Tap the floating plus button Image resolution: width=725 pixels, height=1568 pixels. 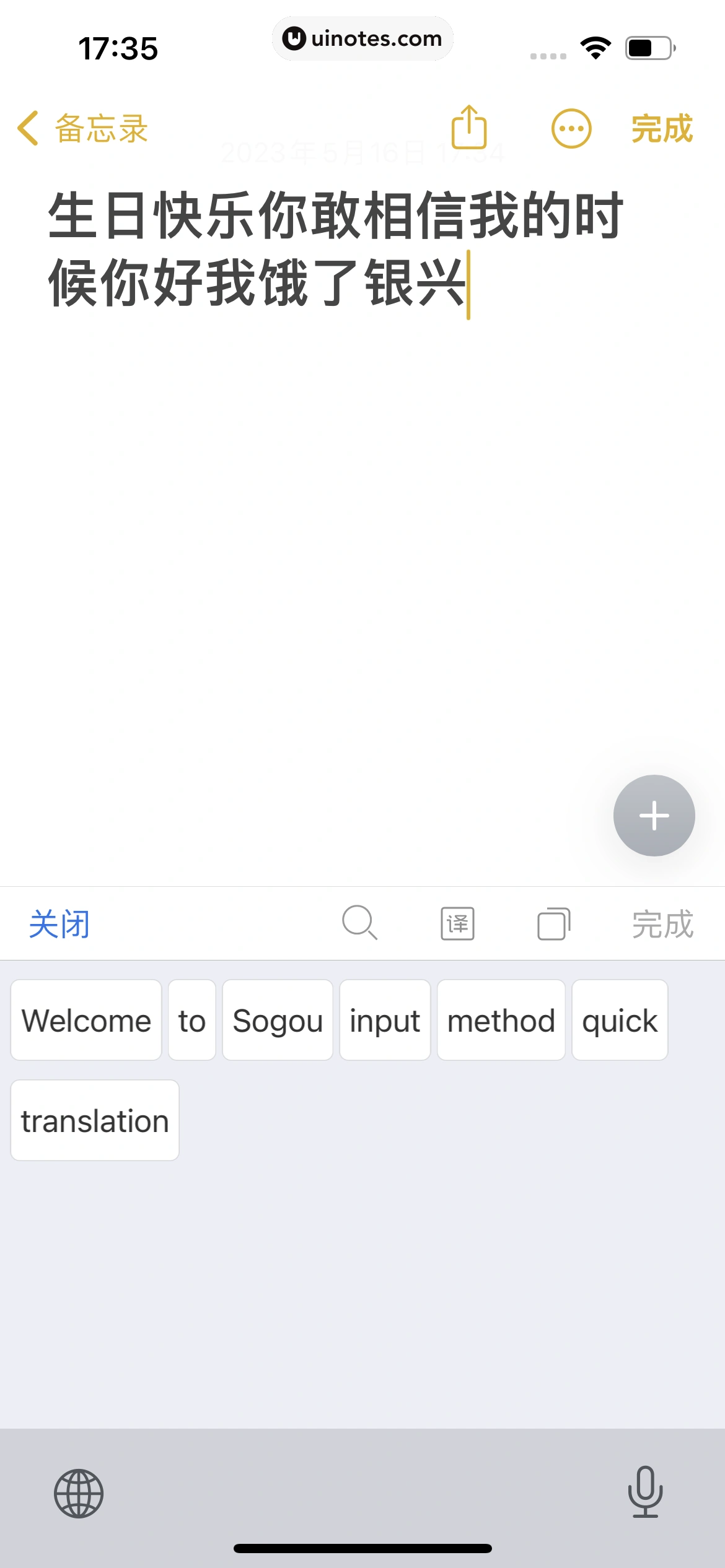pos(654,815)
